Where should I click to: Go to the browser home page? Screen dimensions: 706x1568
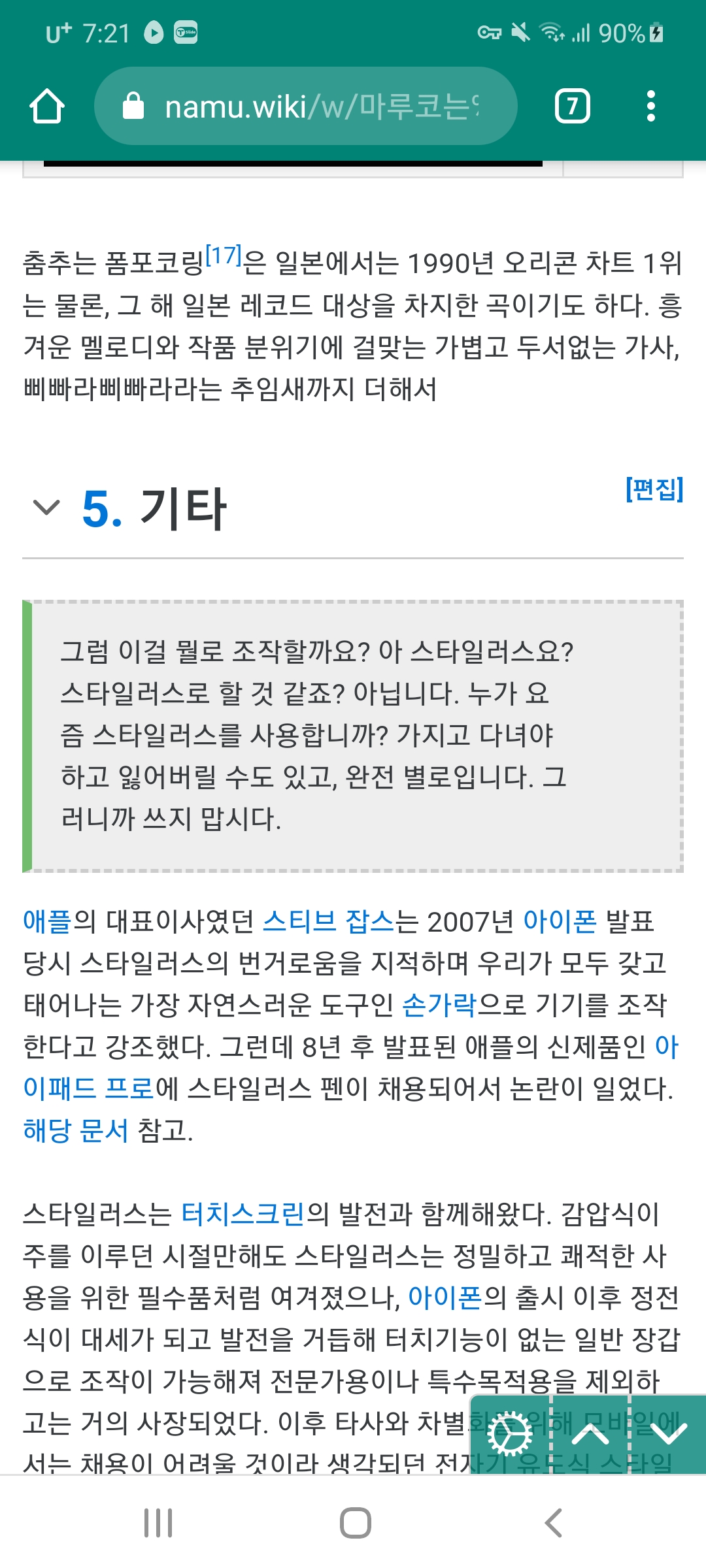tap(47, 106)
